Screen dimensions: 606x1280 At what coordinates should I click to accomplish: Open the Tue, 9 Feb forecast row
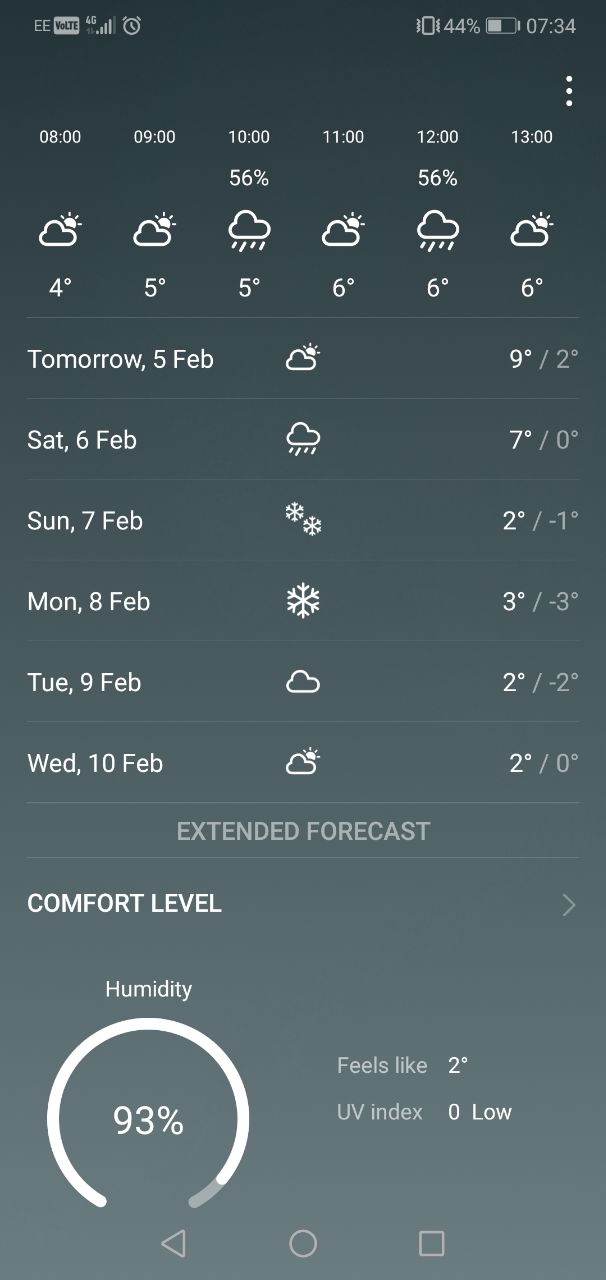point(303,682)
